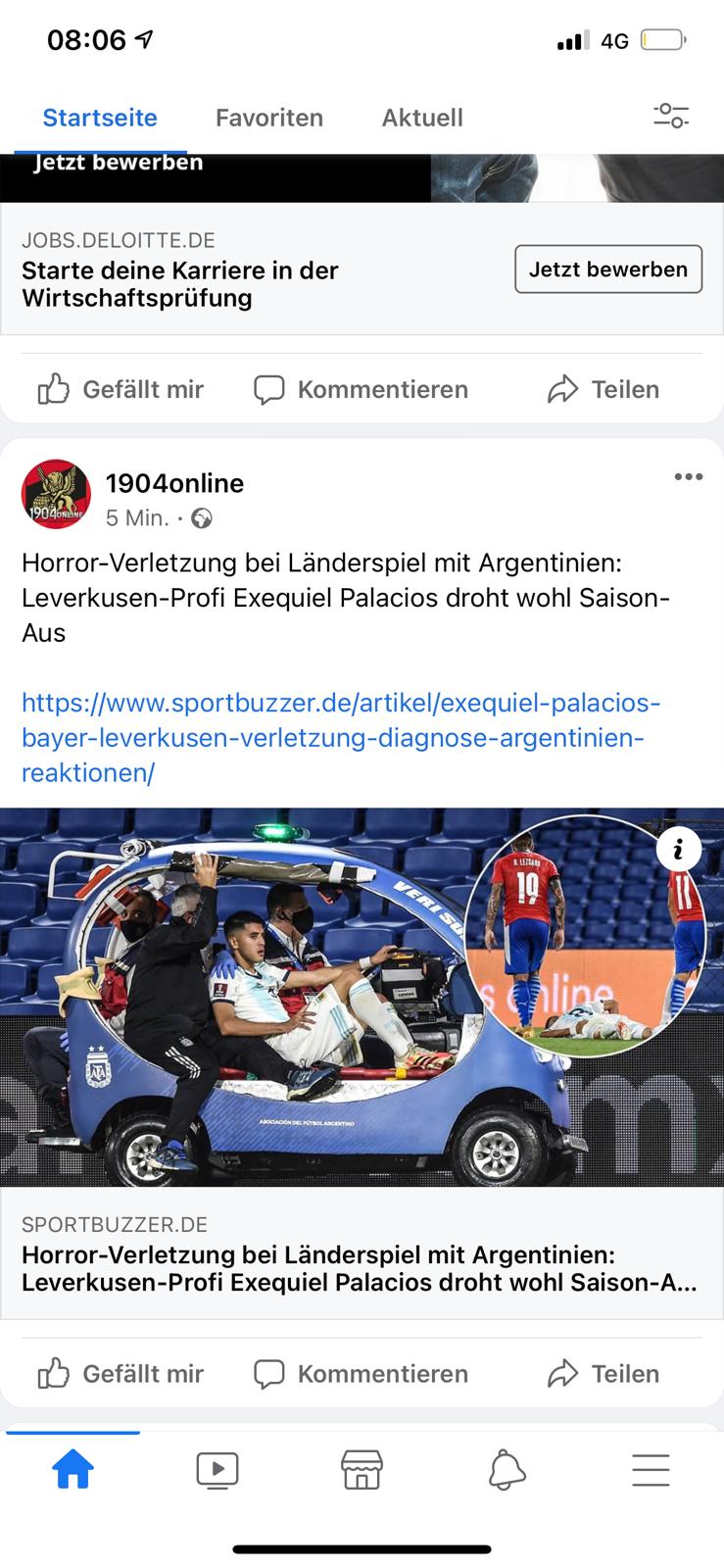Open the feed filter settings icon

[x=671, y=117]
